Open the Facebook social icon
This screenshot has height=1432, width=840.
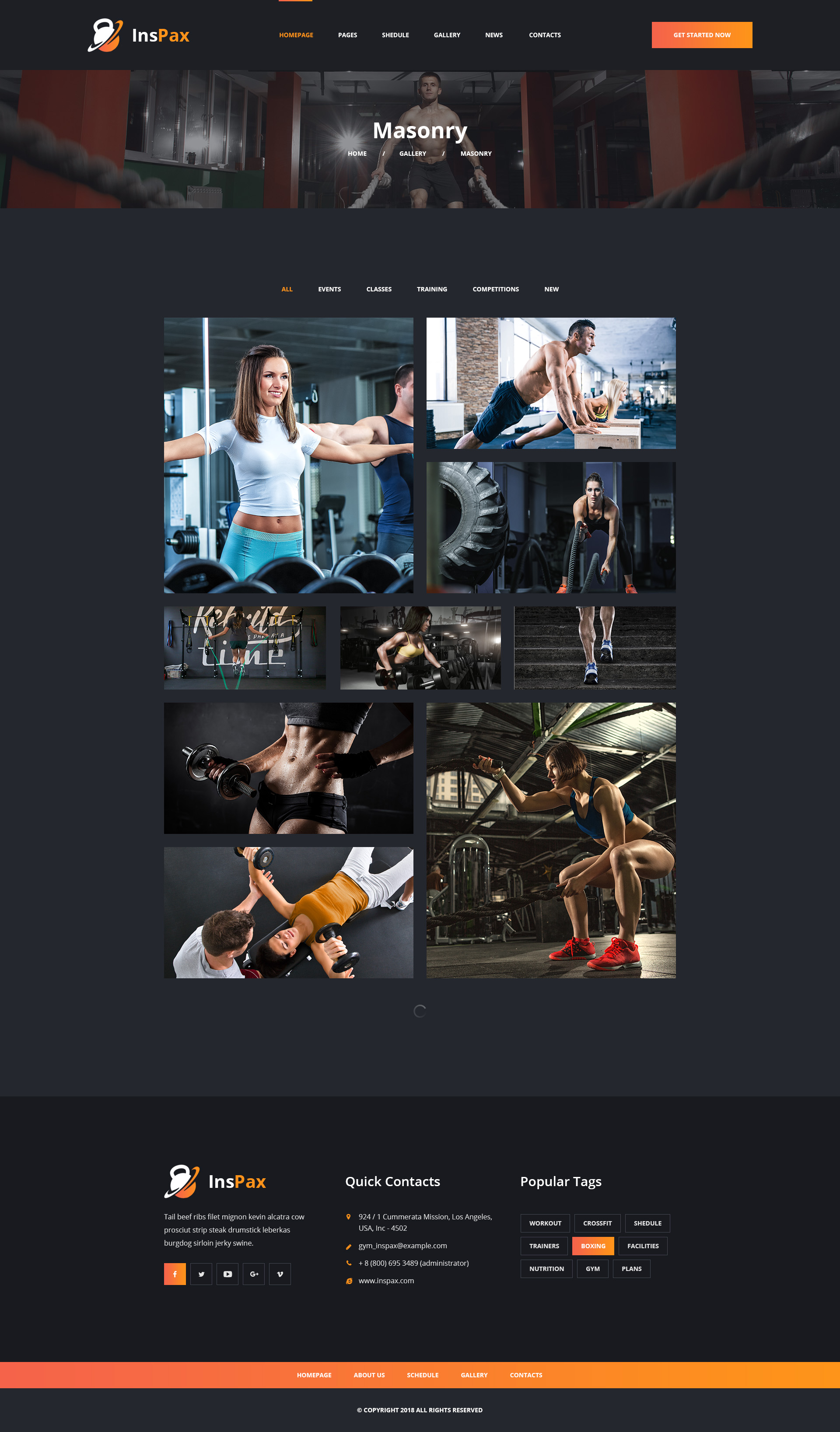pos(175,1274)
